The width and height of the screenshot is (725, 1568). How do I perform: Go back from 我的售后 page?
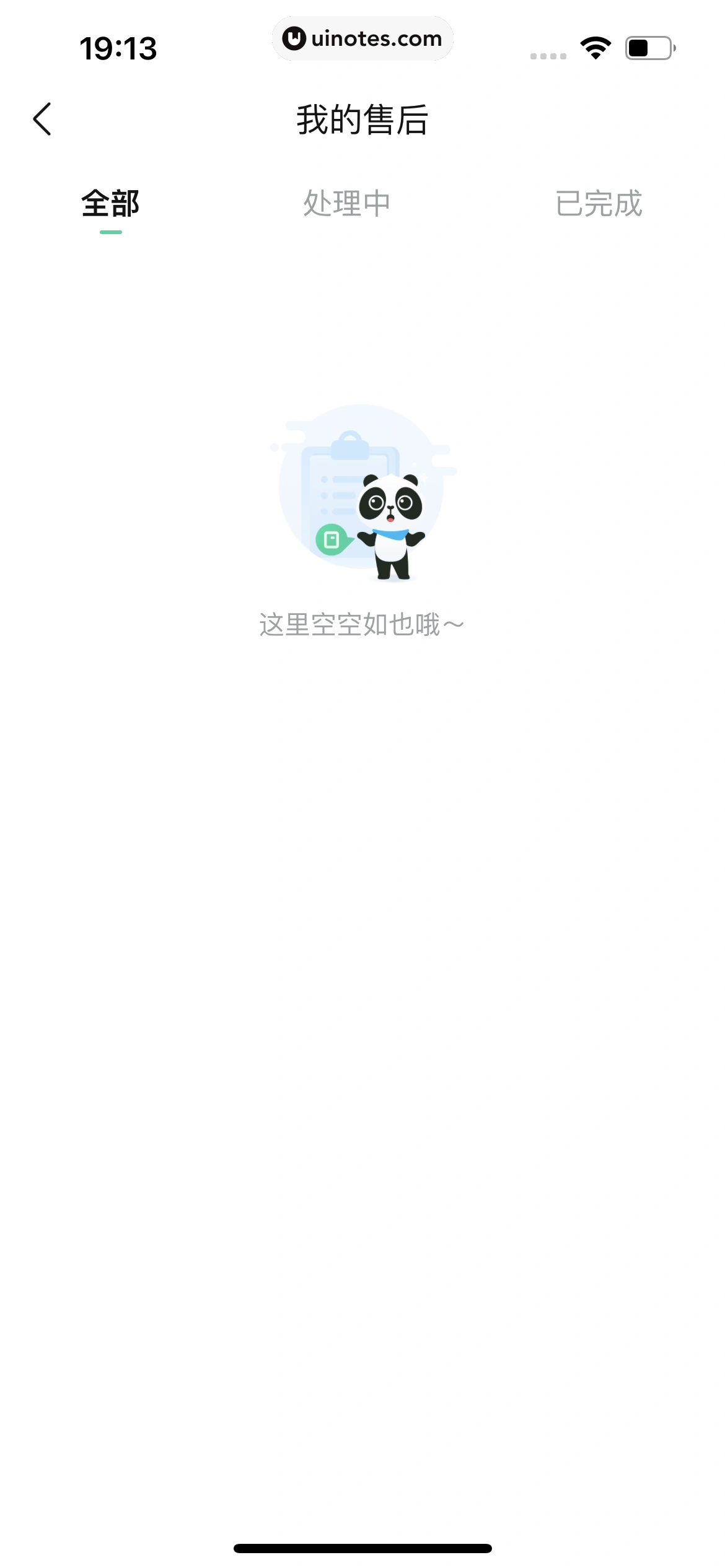42,119
